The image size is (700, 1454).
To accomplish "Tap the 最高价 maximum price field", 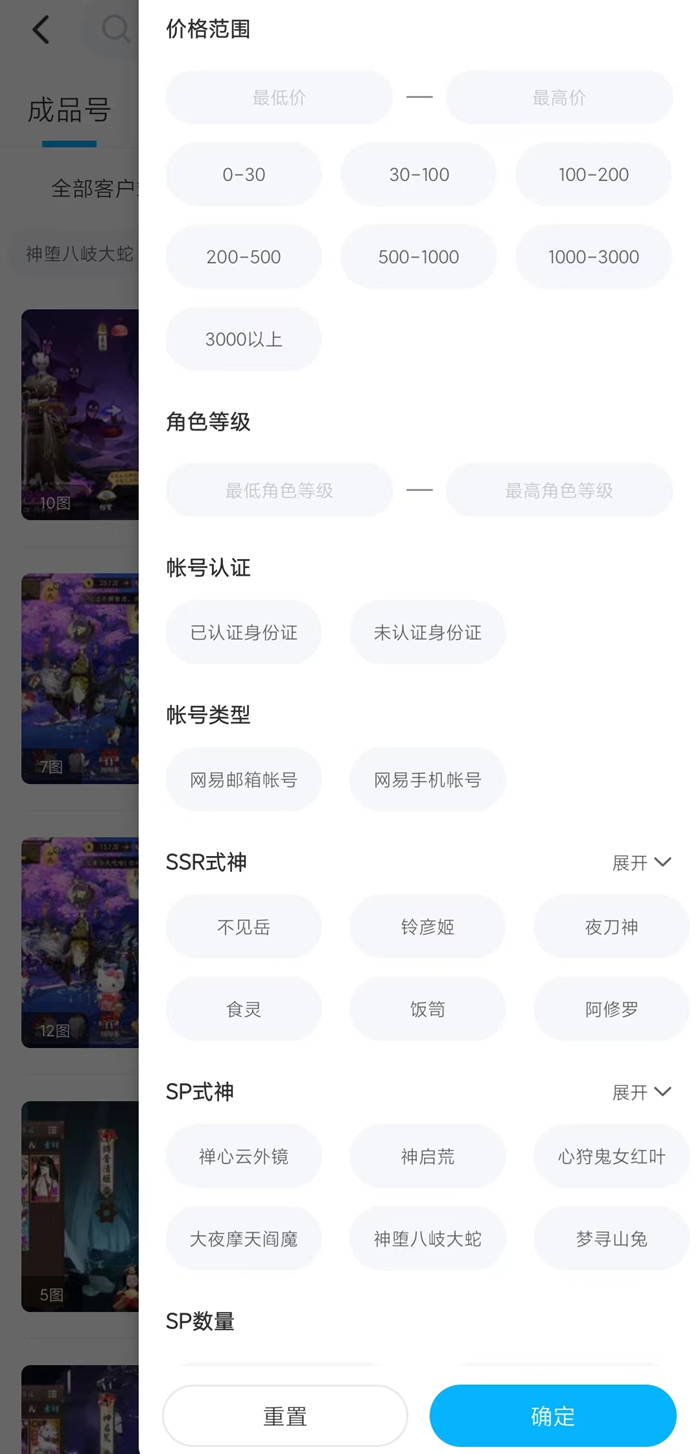I will (559, 98).
